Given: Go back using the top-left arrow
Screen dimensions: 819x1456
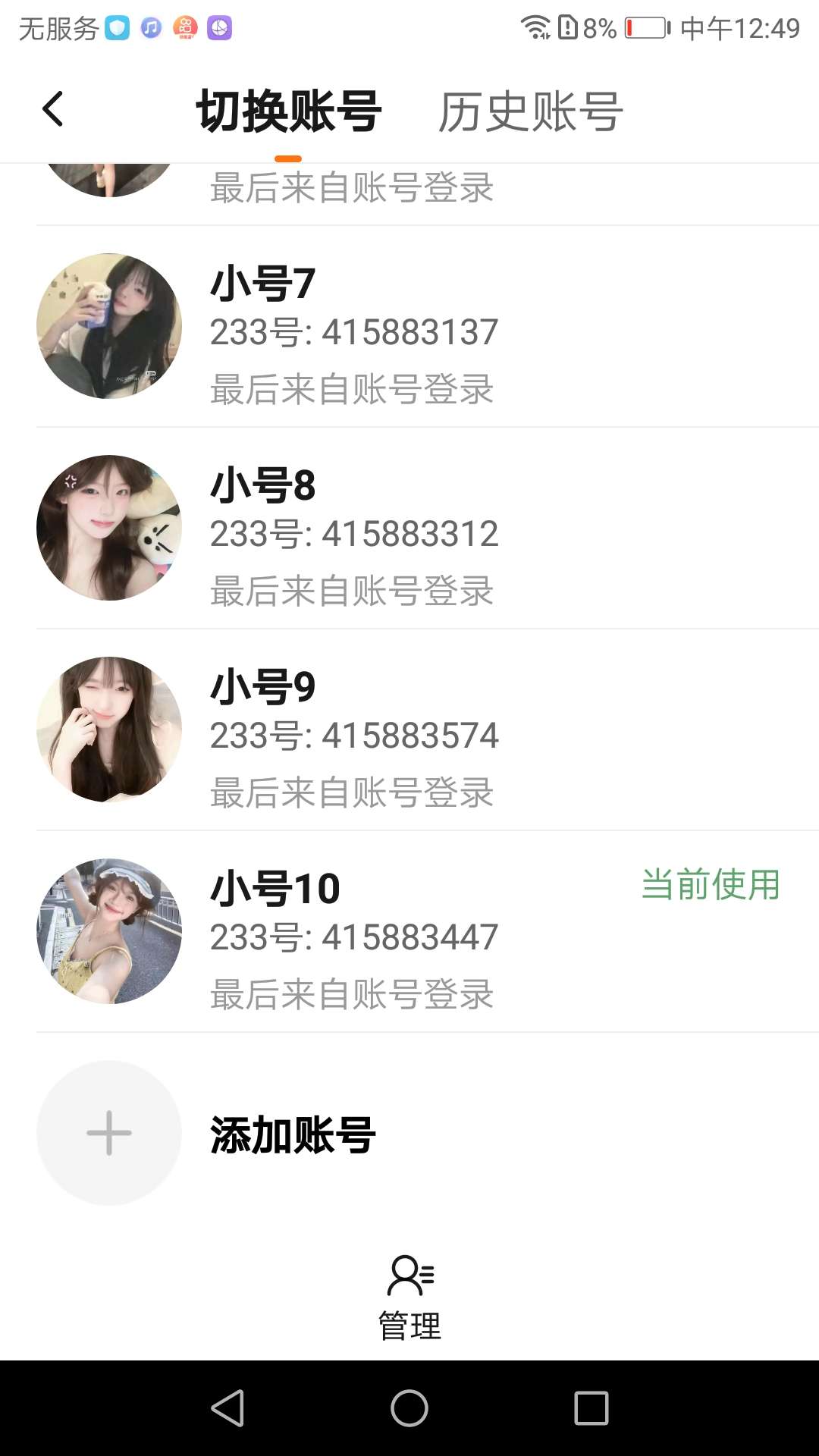Looking at the screenshot, I should pyautogui.click(x=52, y=109).
